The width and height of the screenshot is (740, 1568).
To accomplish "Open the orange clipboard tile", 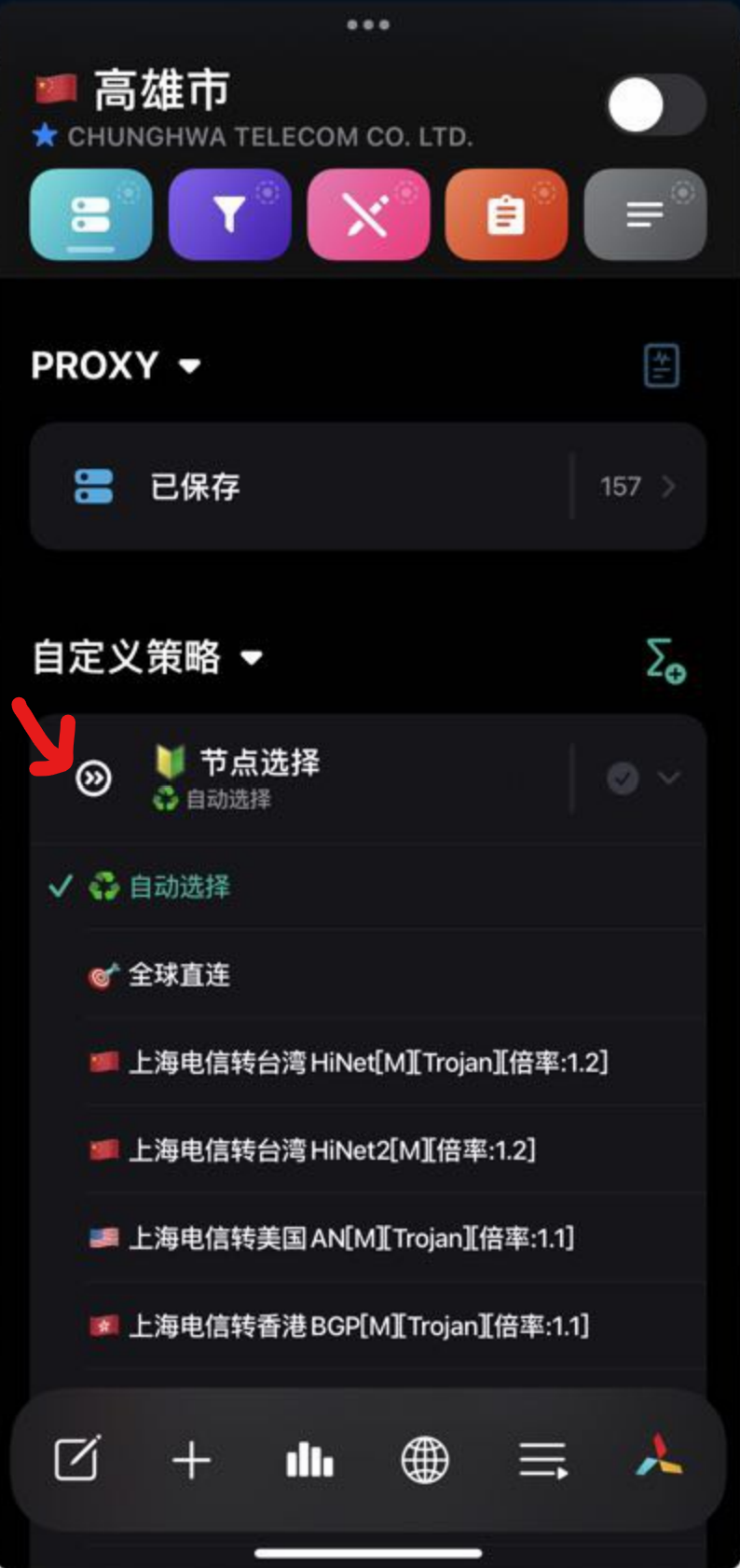I will tap(506, 214).
